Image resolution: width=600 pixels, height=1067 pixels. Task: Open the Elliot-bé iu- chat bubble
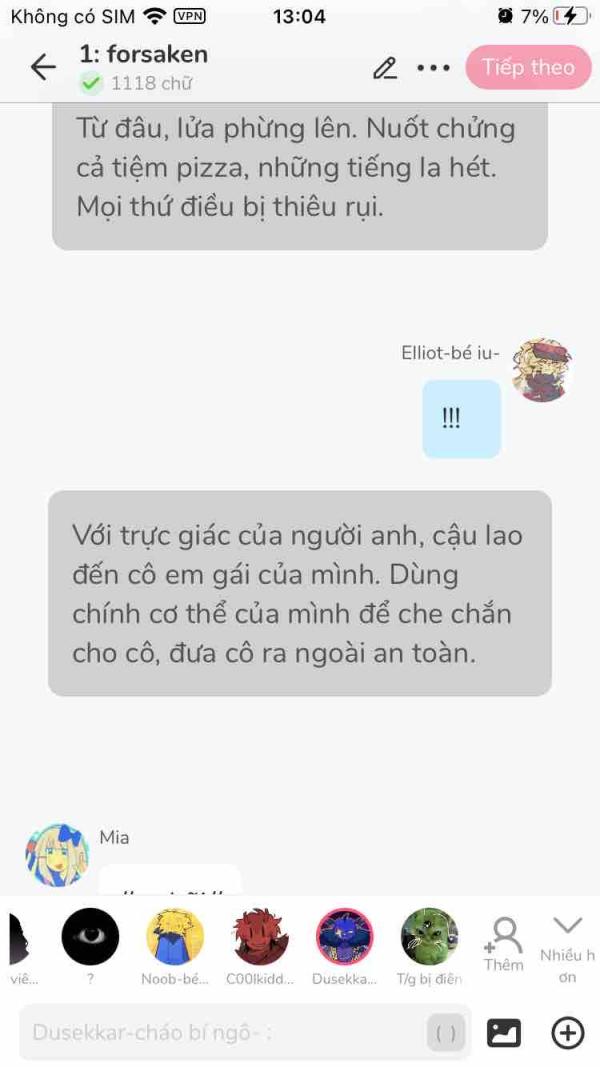[461, 419]
